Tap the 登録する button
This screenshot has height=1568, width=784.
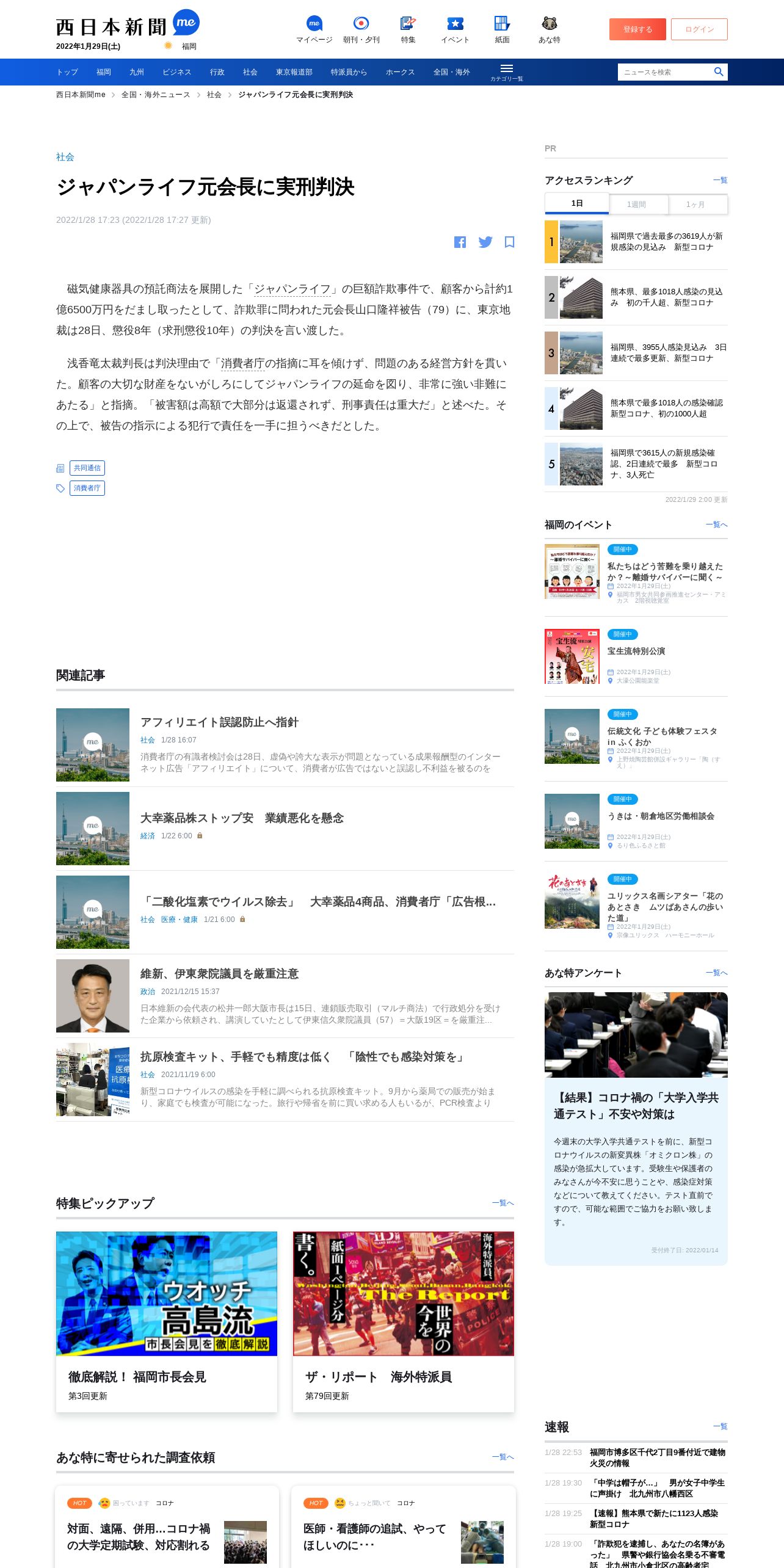[x=637, y=29]
